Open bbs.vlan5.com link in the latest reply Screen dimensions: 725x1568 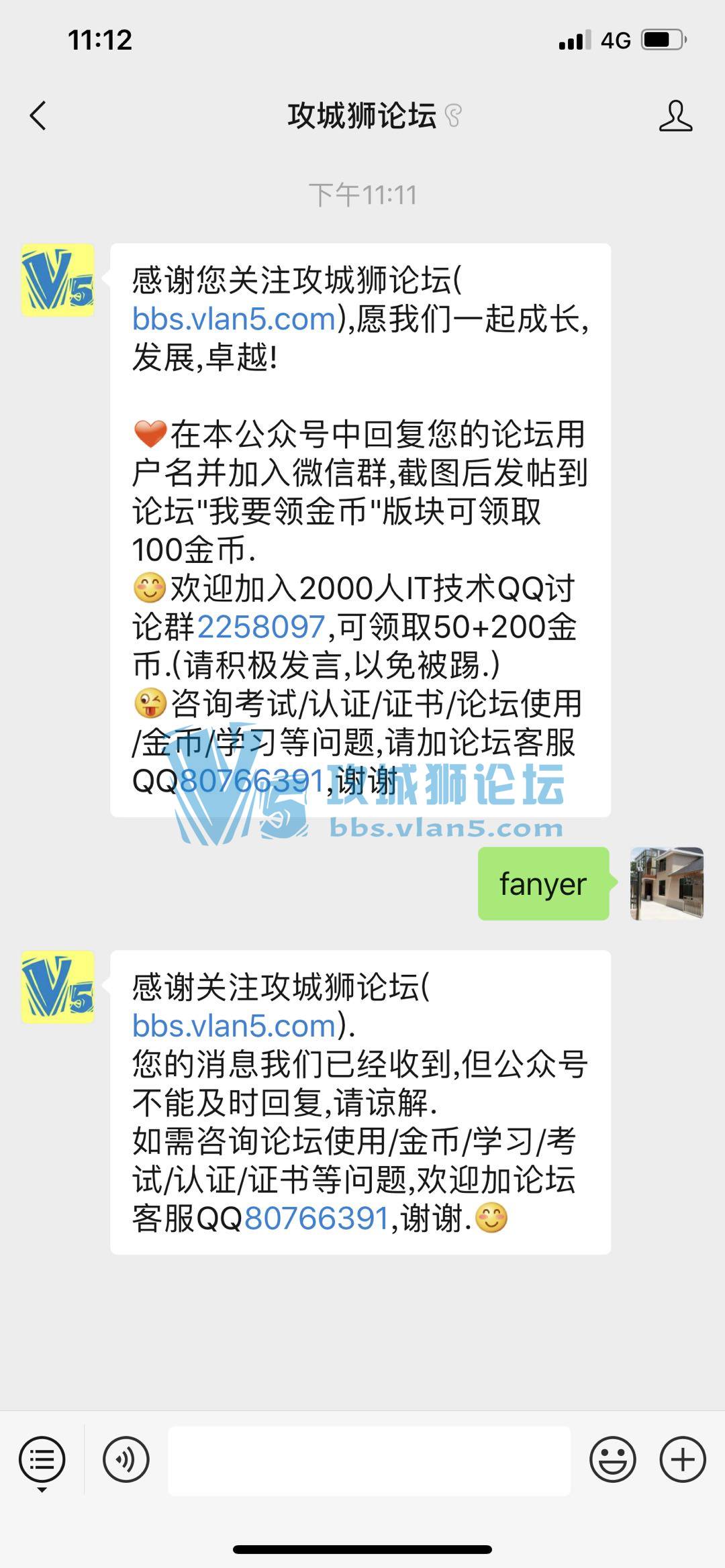click(234, 1026)
